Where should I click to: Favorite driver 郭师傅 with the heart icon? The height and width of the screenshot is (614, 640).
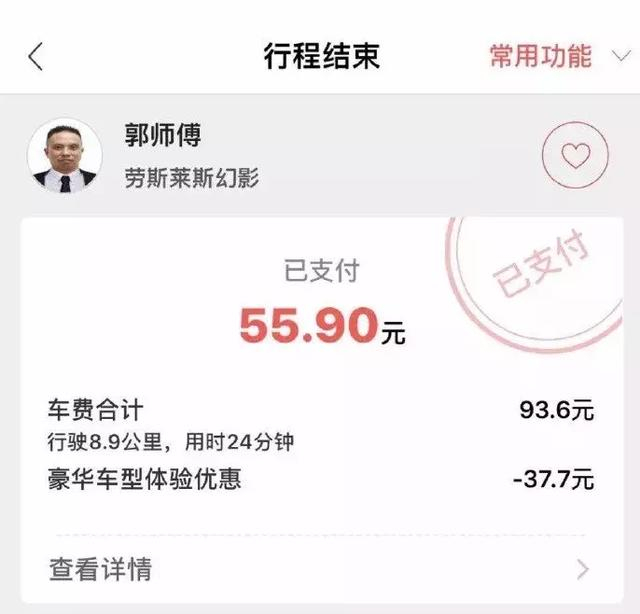point(575,156)
